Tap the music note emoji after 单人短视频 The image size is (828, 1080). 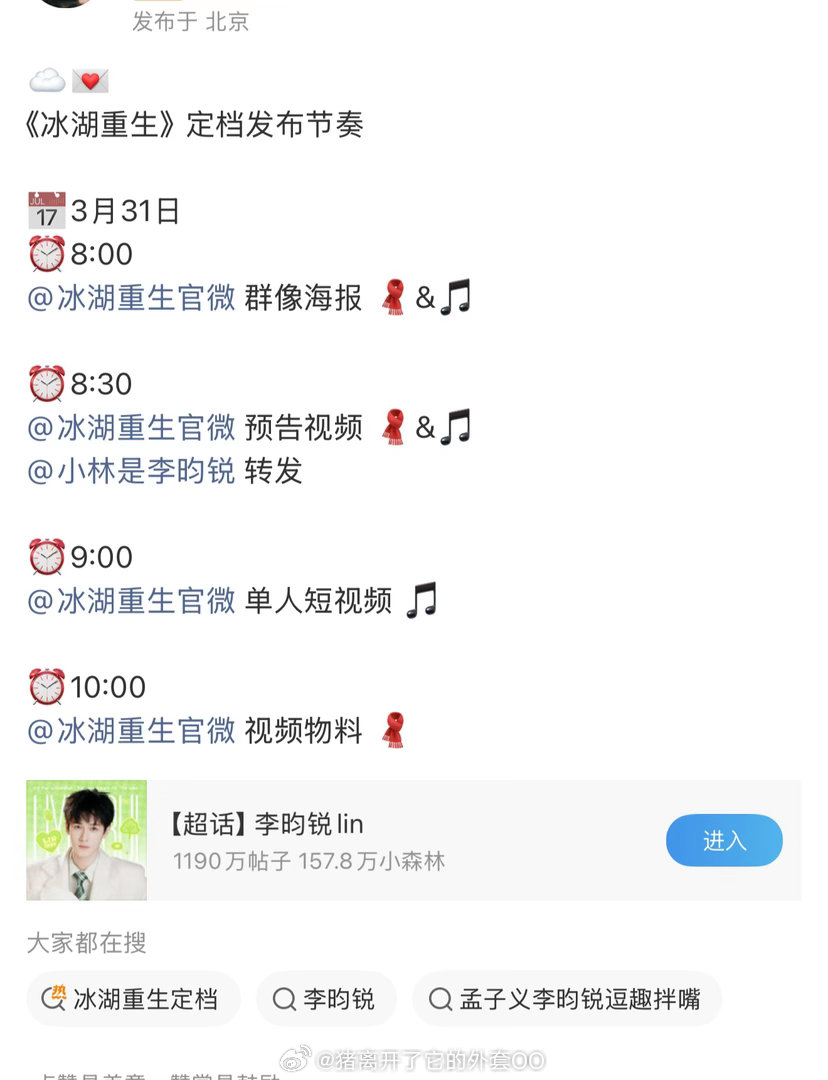[421, 599]
